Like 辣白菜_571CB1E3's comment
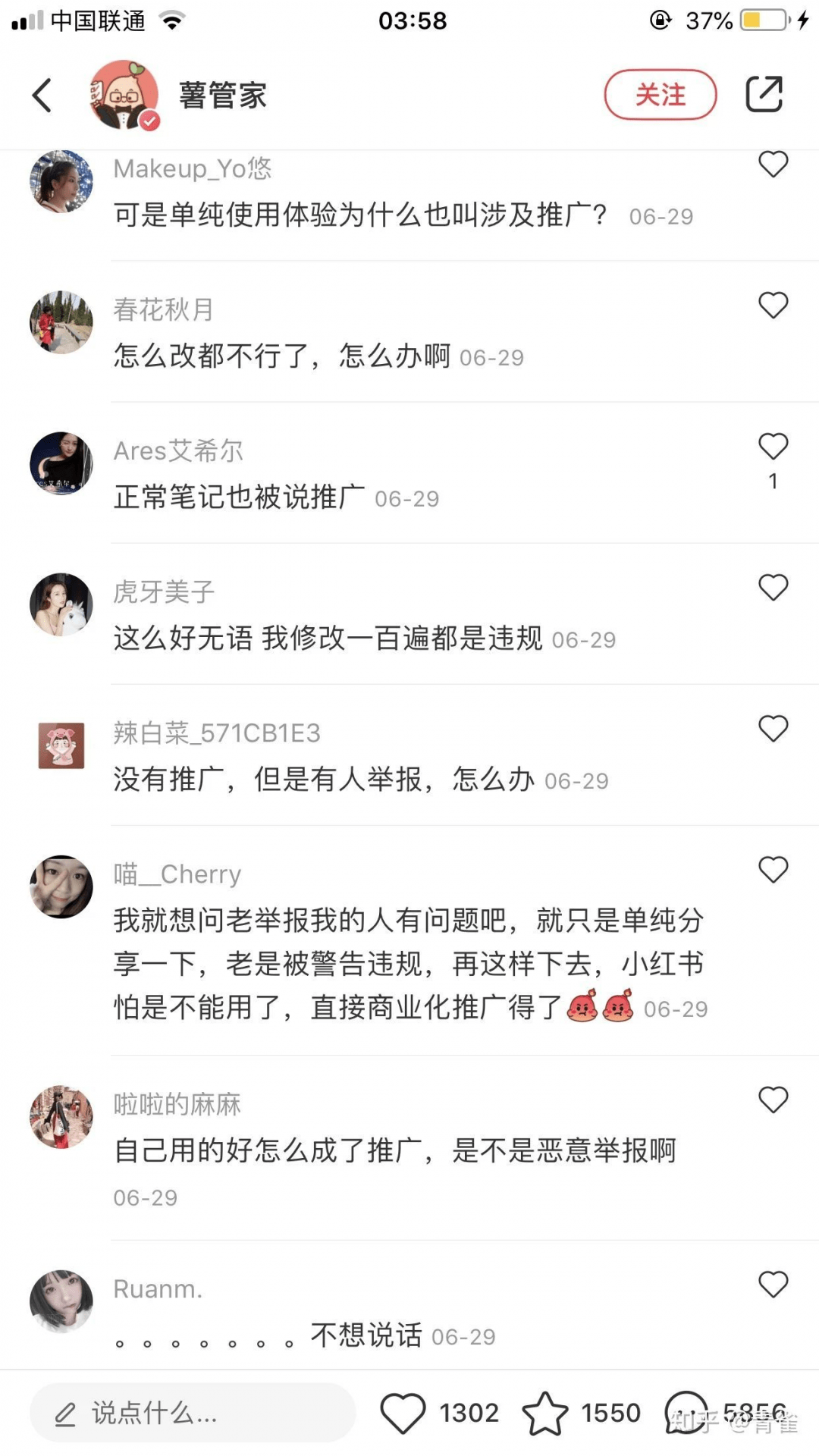This screenshot has height=1456, width=819. pyautogui.click(x=773, y=728)
